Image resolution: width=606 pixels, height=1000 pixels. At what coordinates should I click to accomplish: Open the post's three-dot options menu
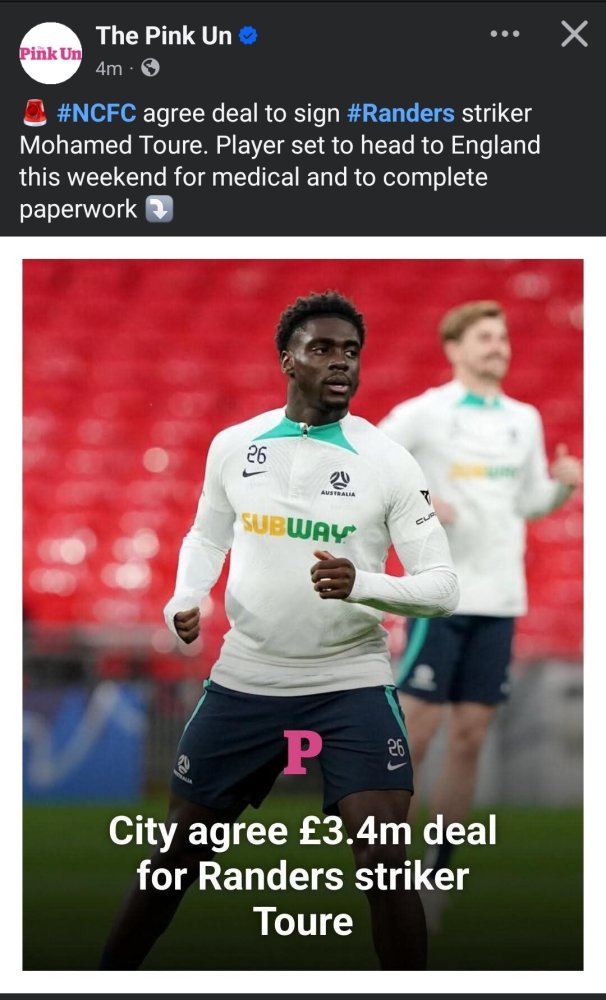[x=505, y=34]
